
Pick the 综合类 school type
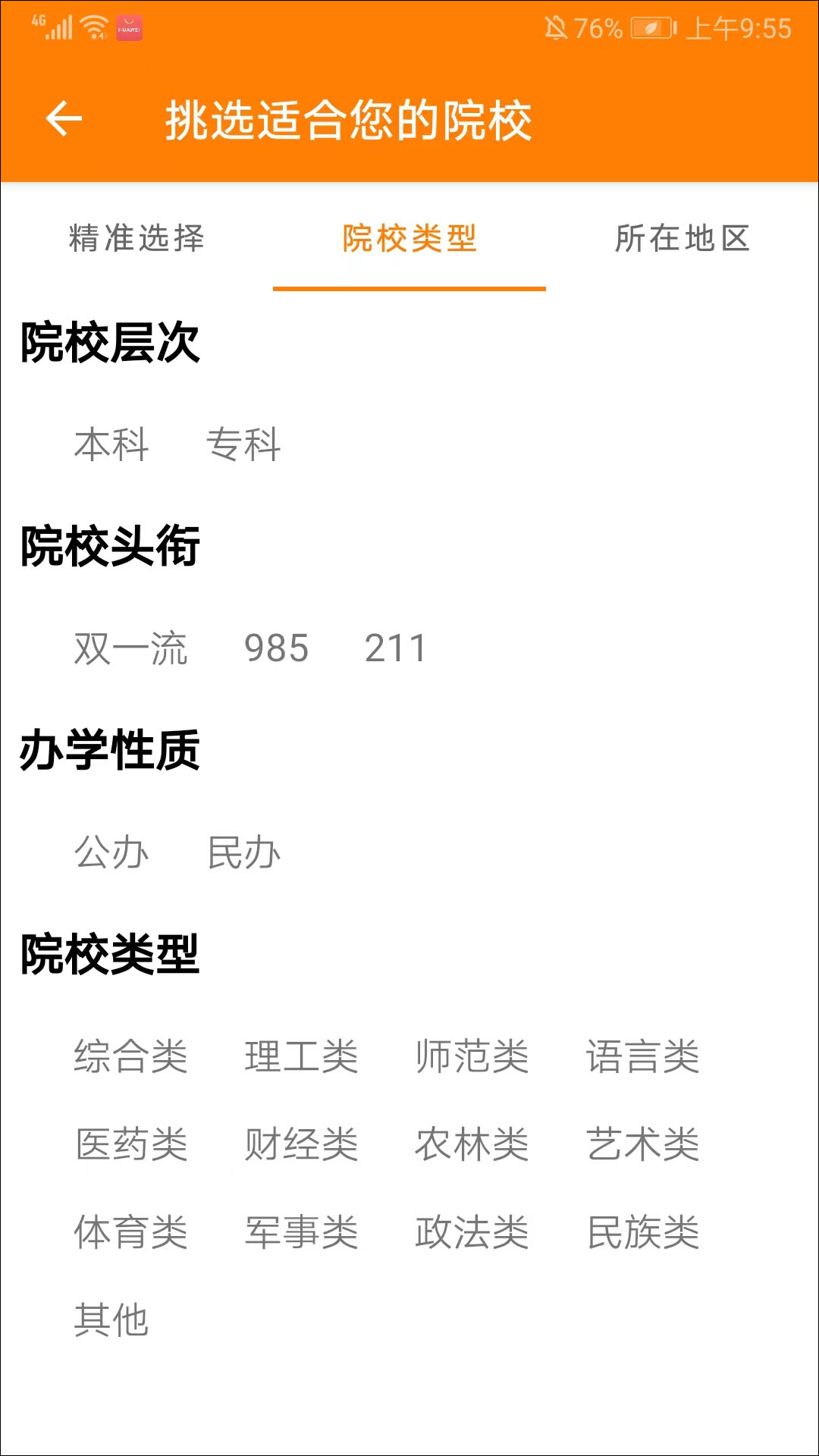click(130, 1056)
